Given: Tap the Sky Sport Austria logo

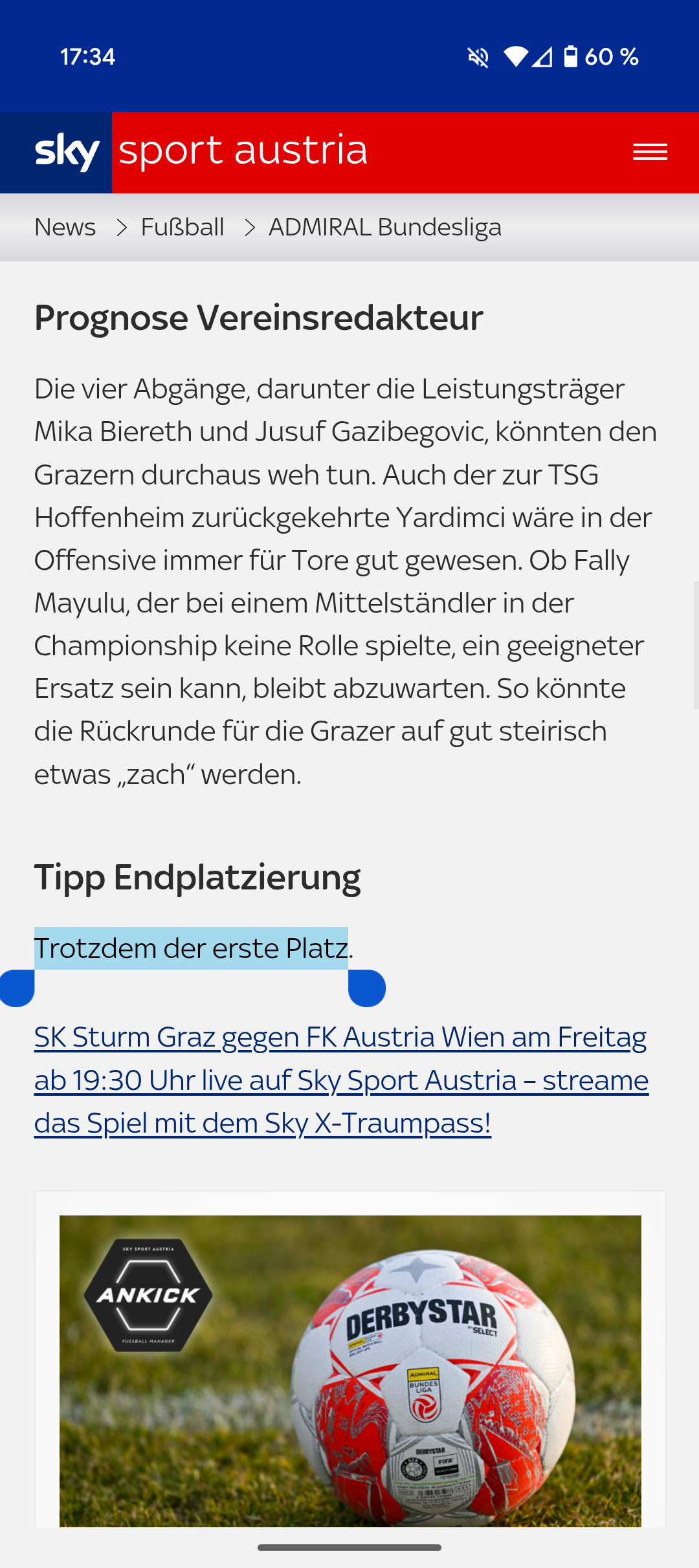Looking at the screenshot, I should pos(201,152).
